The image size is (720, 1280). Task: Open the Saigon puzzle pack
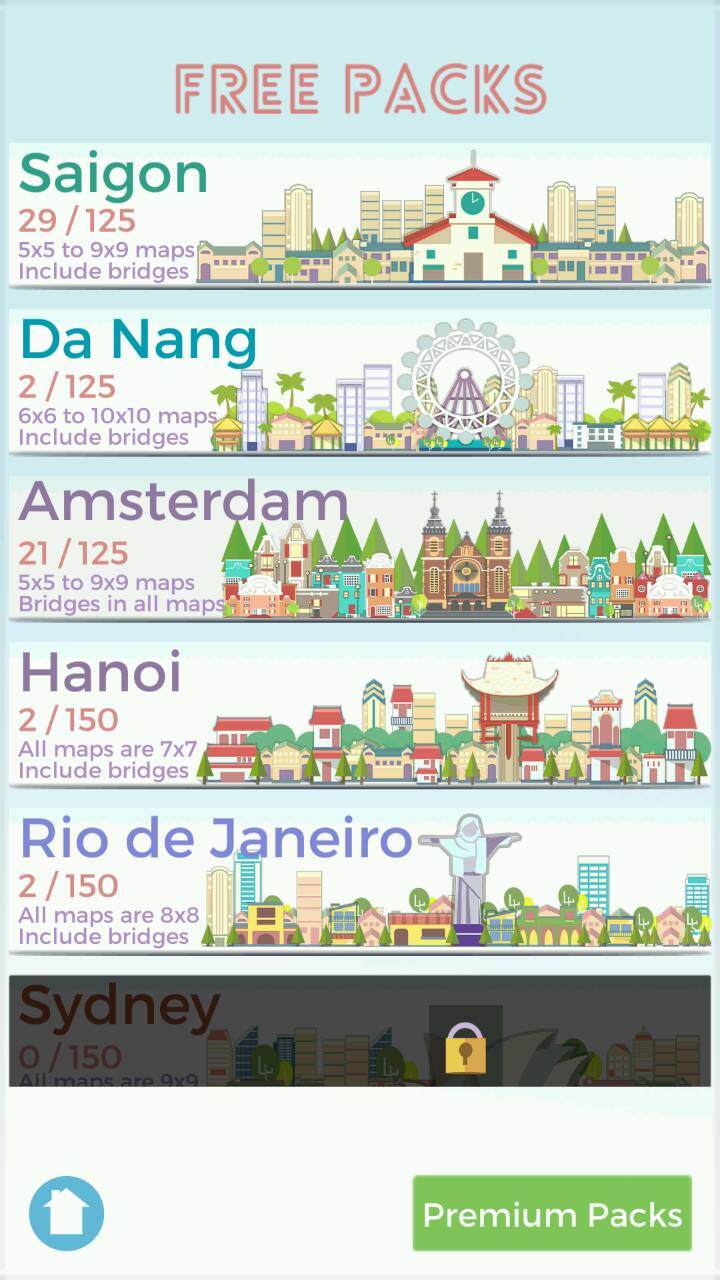click(x=360, y=215)
